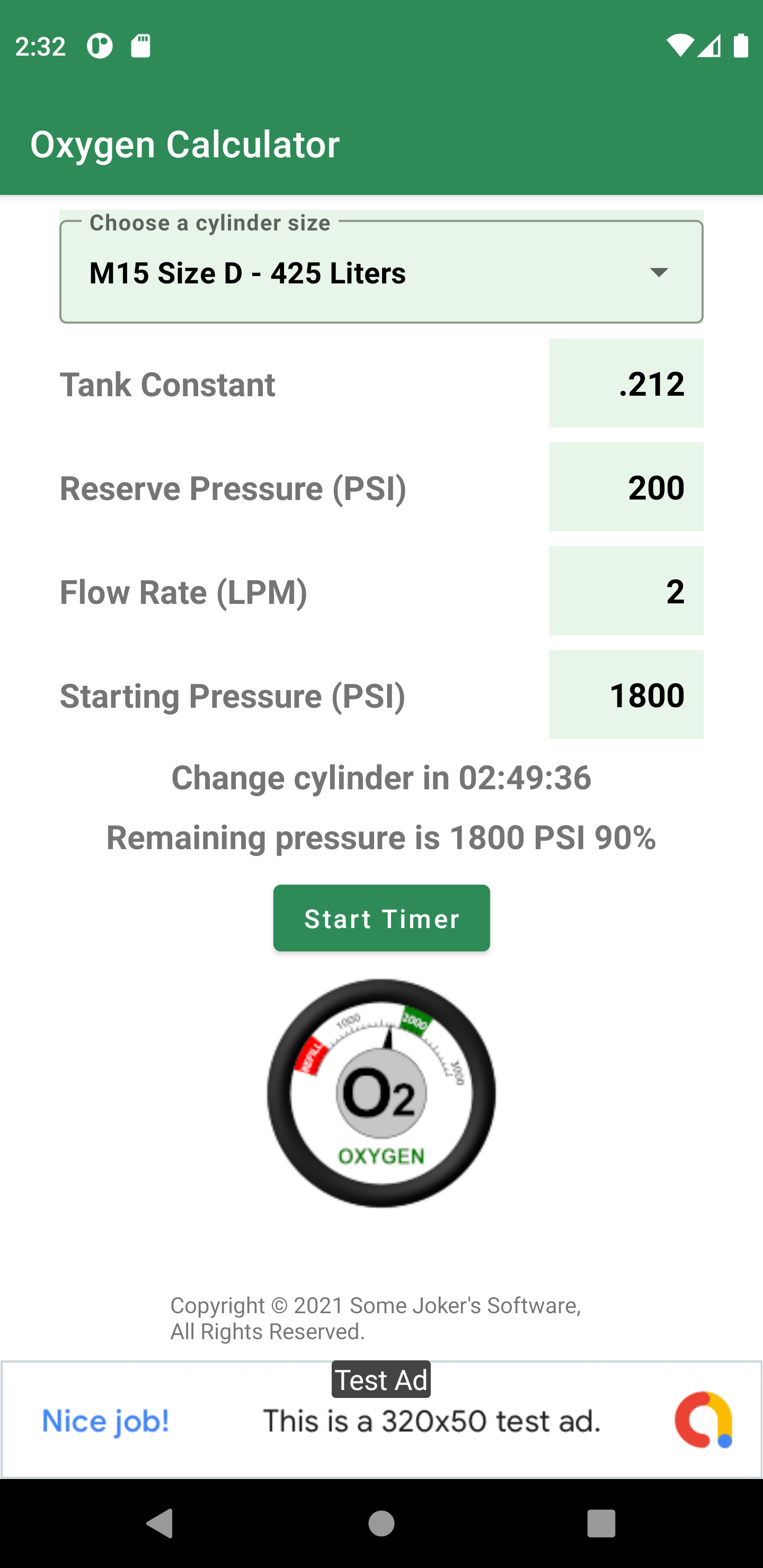Expand the cylinder size dropdown
This screenshot has width=763, height=1568.
[381, 272]
